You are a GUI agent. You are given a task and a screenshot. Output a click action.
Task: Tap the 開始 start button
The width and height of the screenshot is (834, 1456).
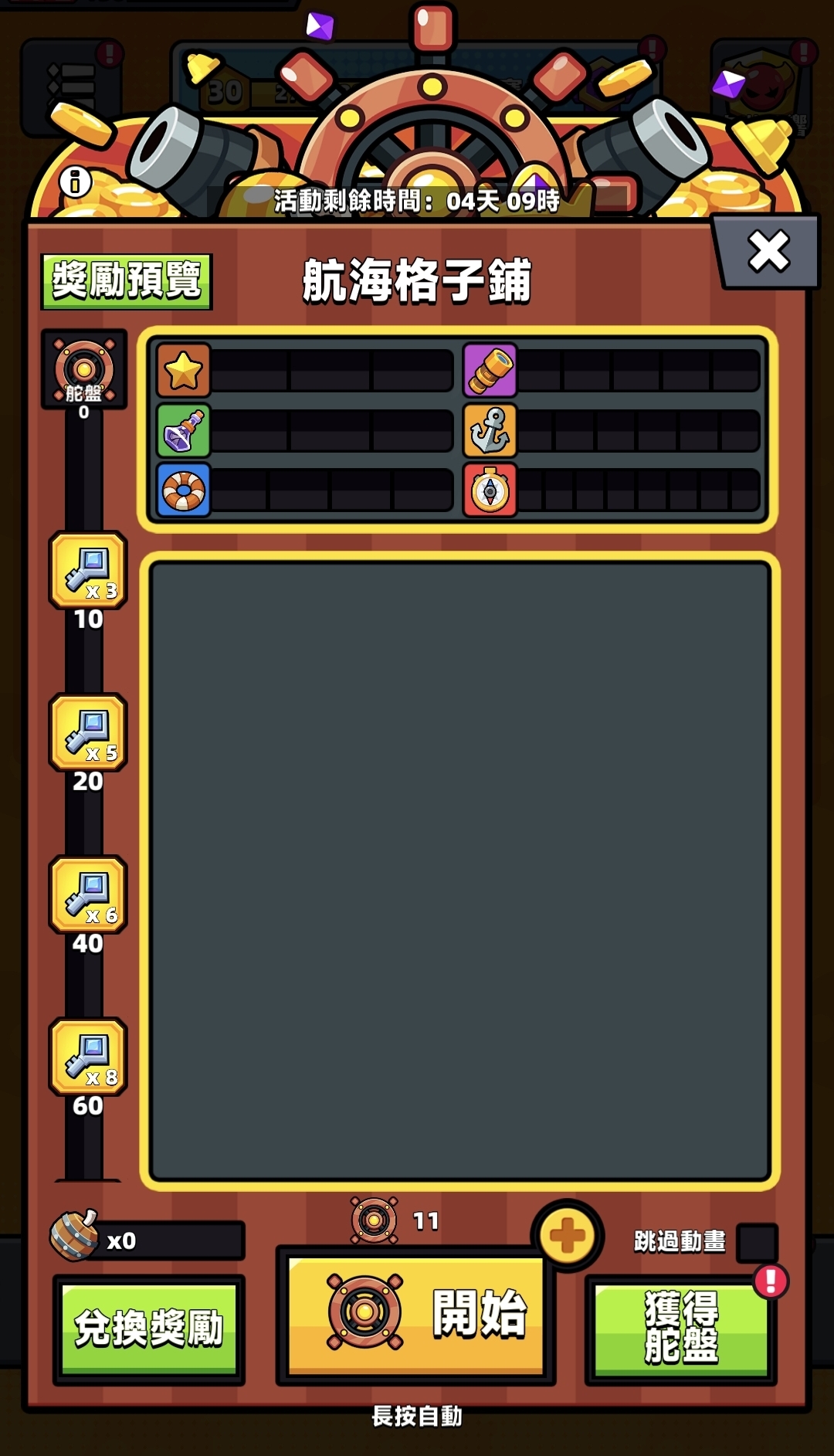coord(416,1315)
